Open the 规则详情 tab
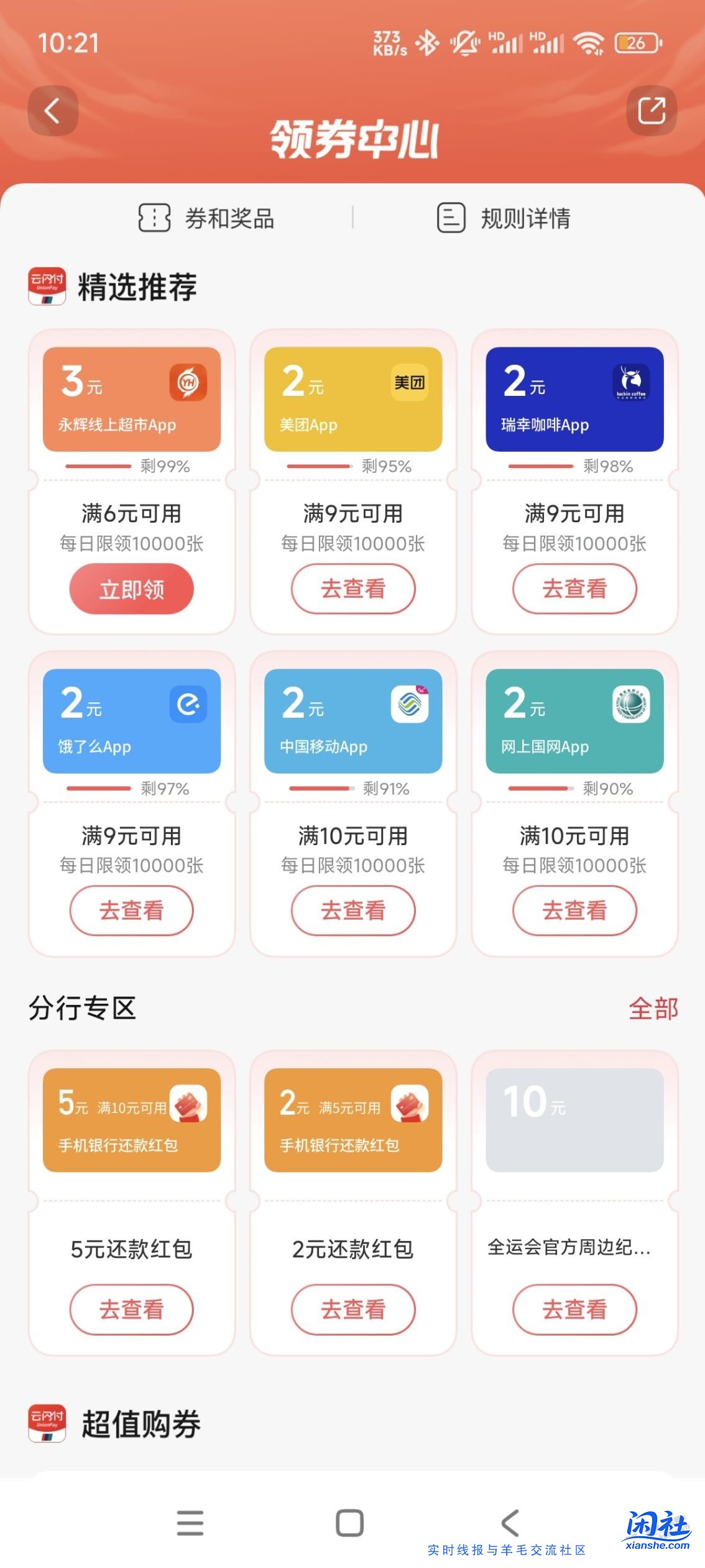 505,218
